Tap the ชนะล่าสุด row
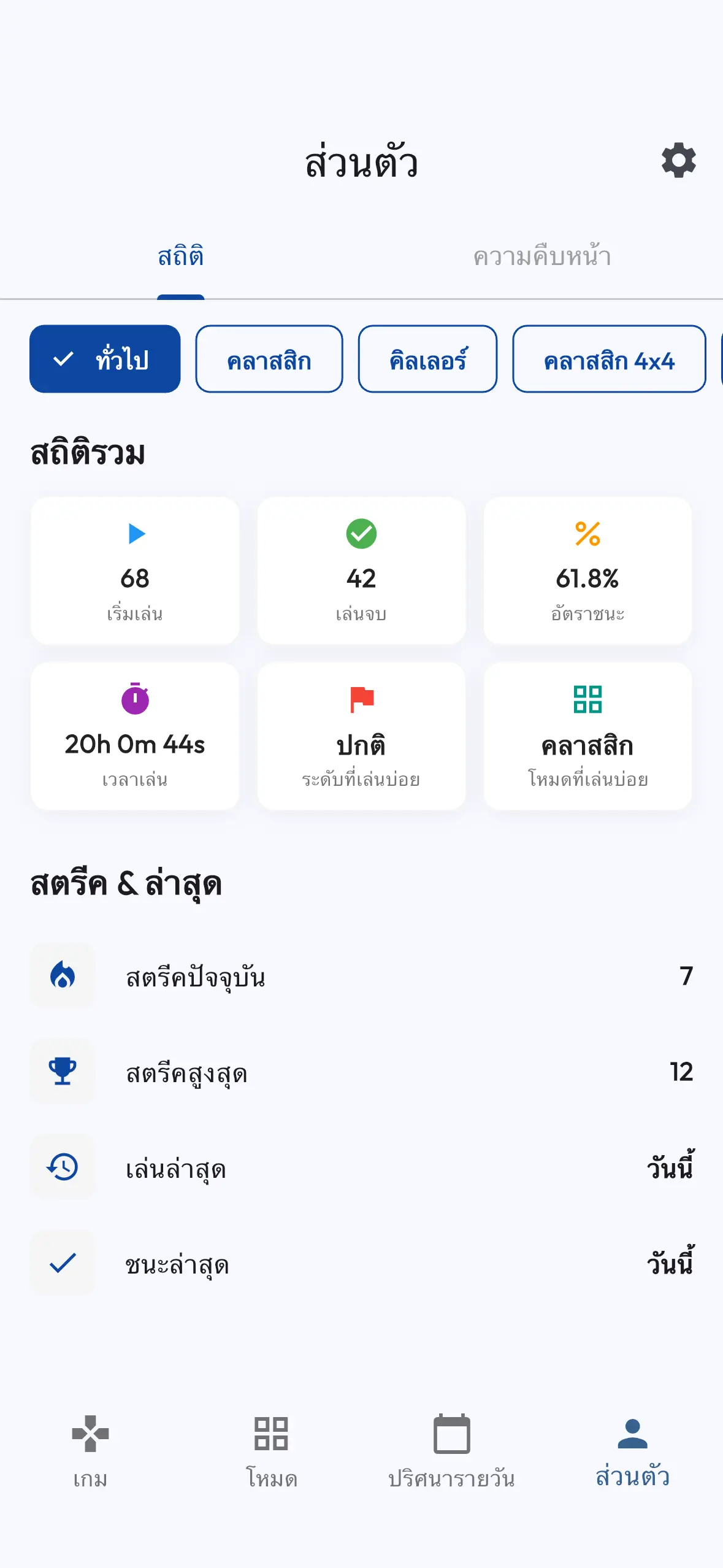Viewport: 723px width, 1568px height. click(x=362, y=1262)
